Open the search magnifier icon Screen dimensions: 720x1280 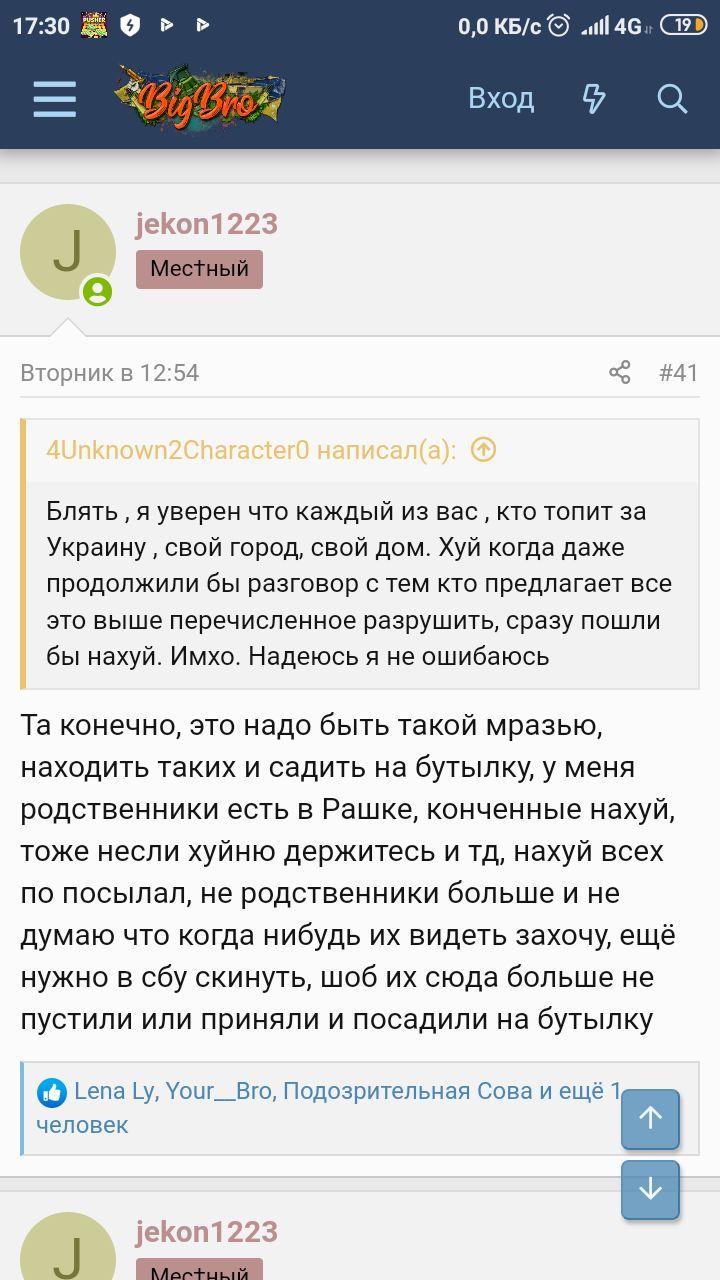pyautogui.click(x=672, y=98)
